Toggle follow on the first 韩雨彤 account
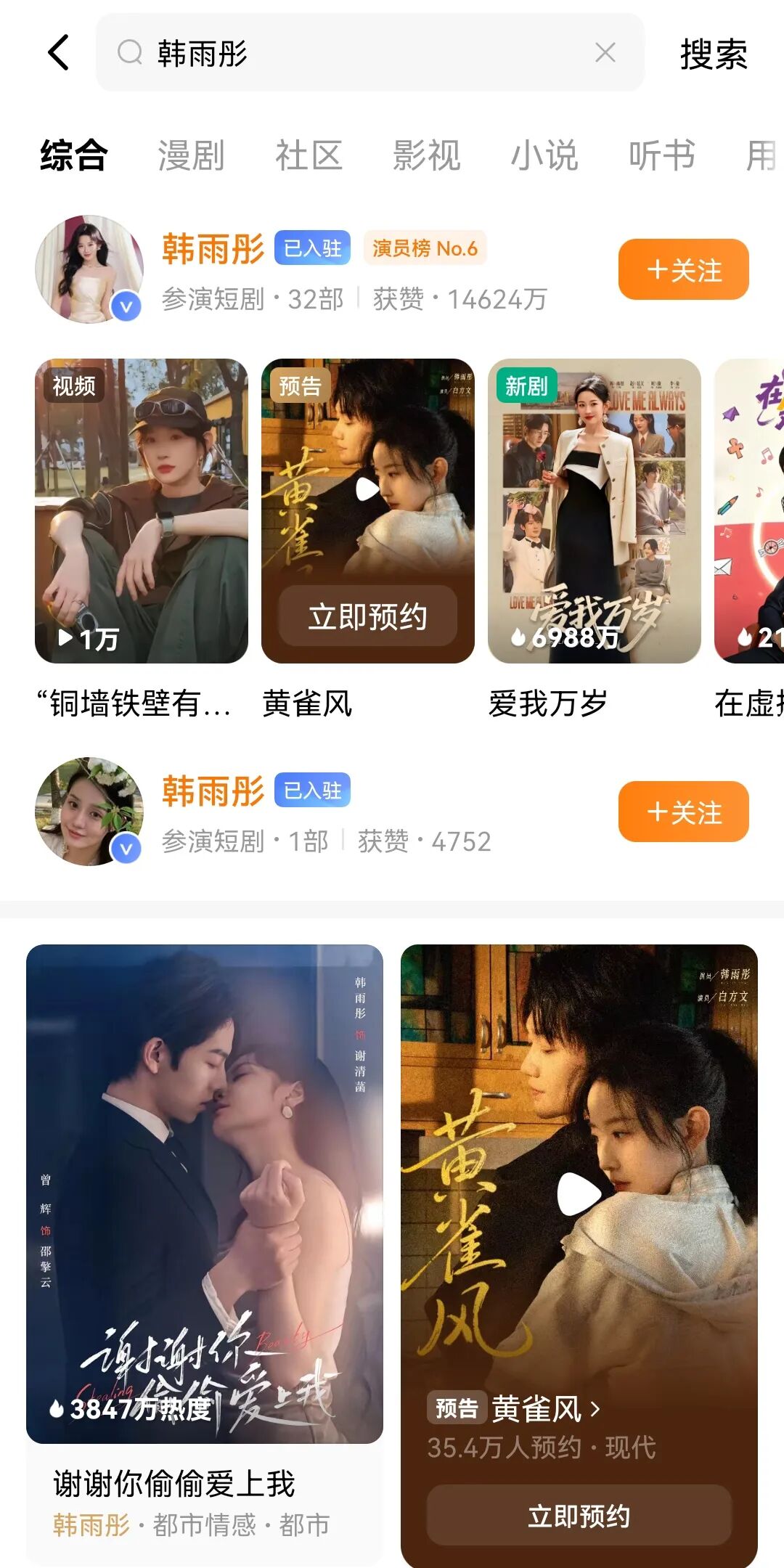784x1568 pixels. (682, 270)
